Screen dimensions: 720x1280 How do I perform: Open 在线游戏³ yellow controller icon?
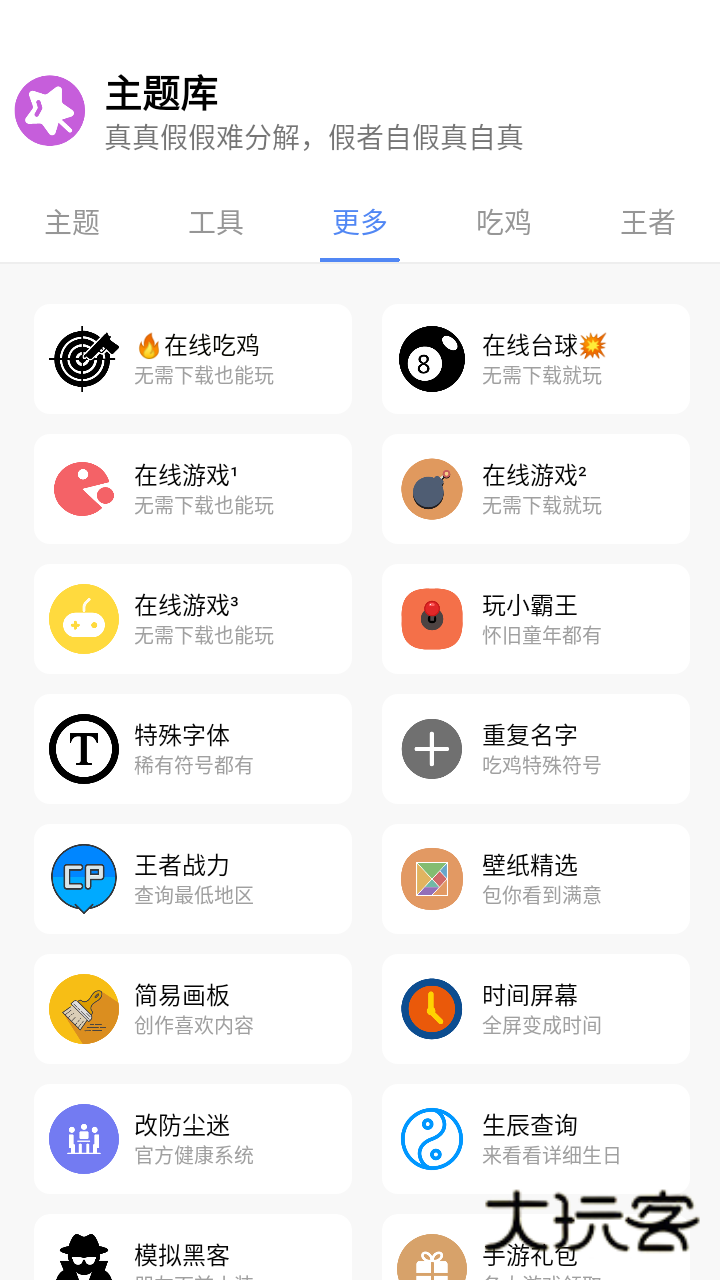coord(83,618)
